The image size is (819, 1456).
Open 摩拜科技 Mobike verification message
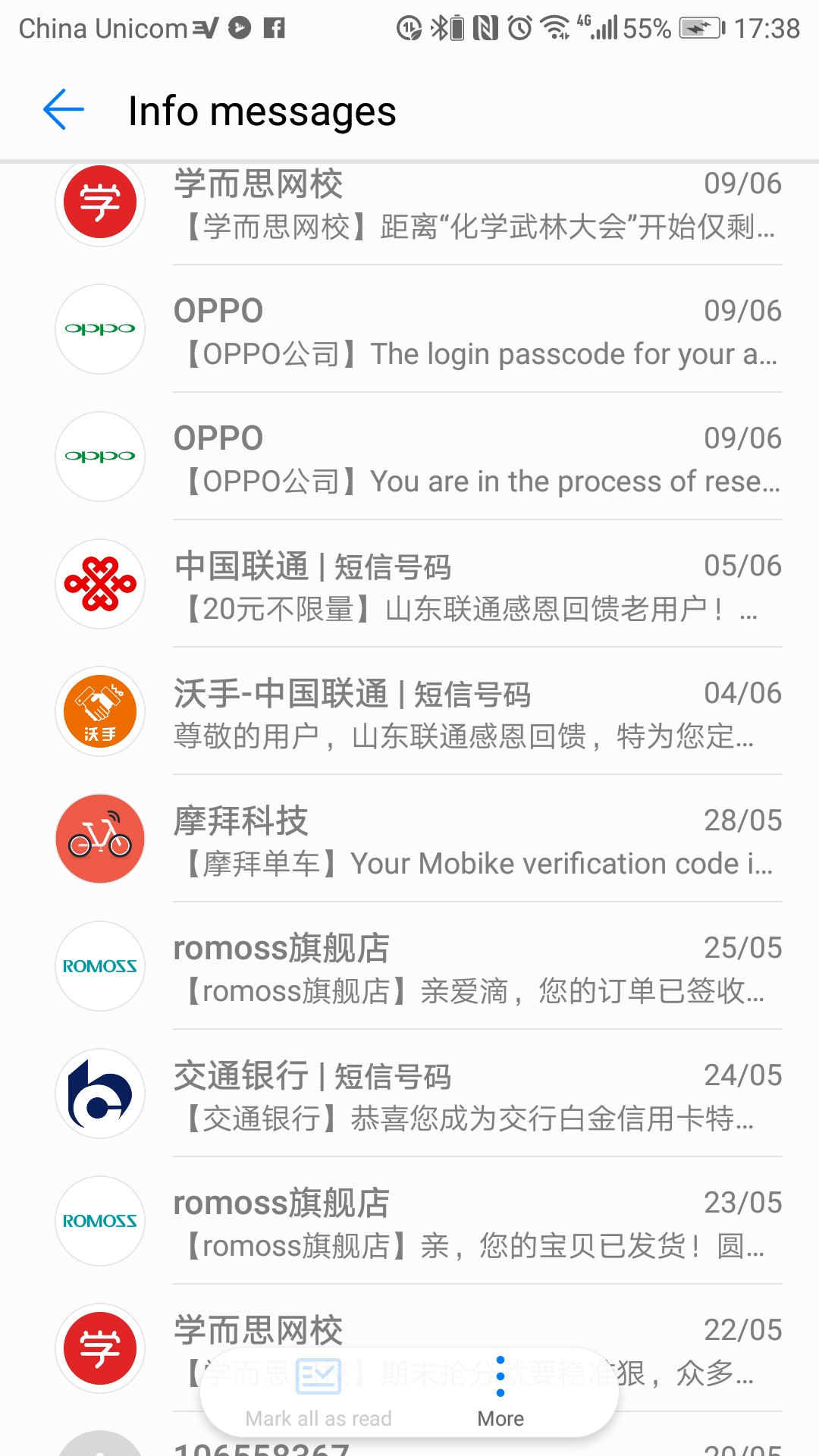coord(478,842)
